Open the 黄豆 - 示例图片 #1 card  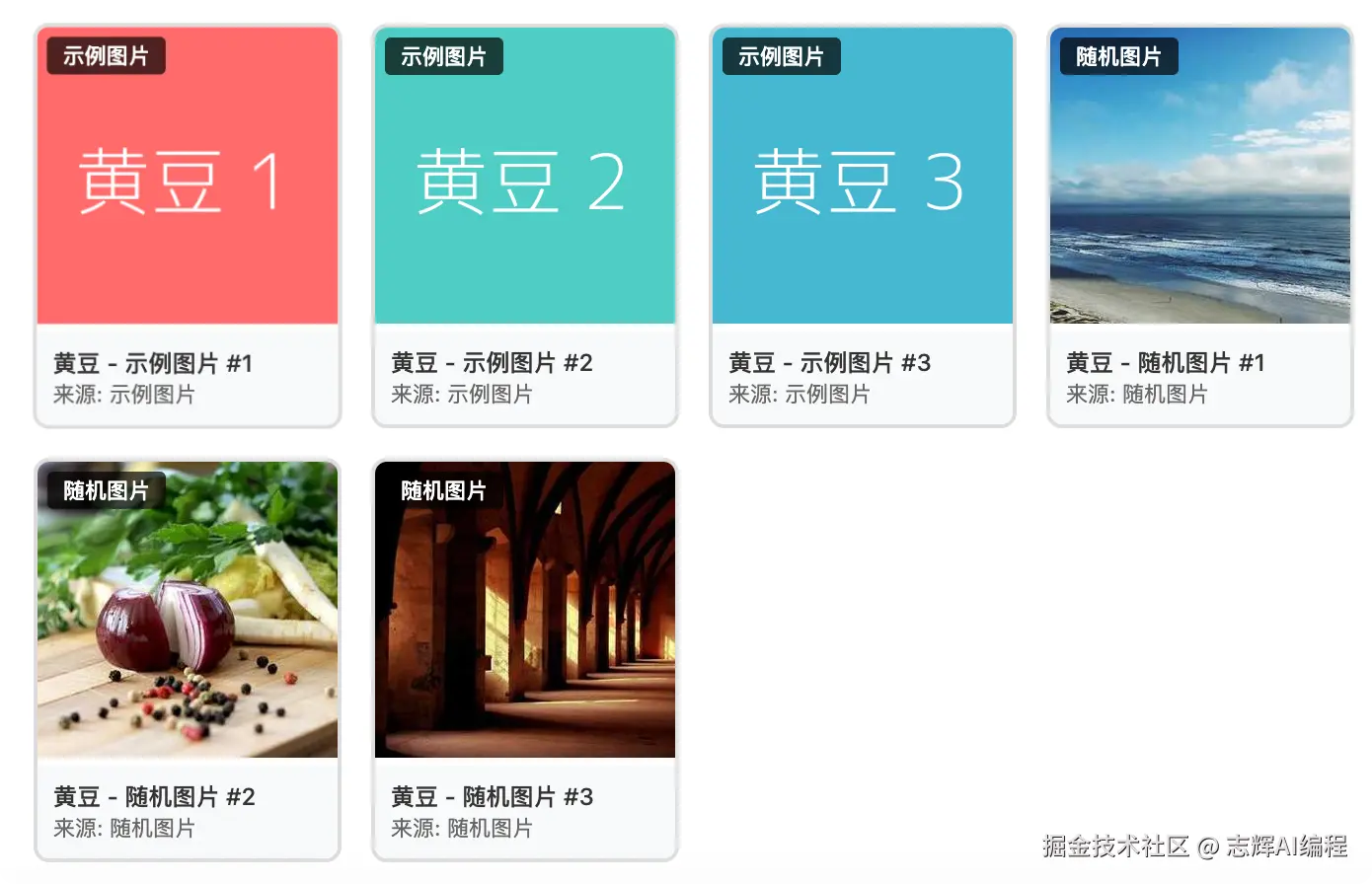(188, 226)
